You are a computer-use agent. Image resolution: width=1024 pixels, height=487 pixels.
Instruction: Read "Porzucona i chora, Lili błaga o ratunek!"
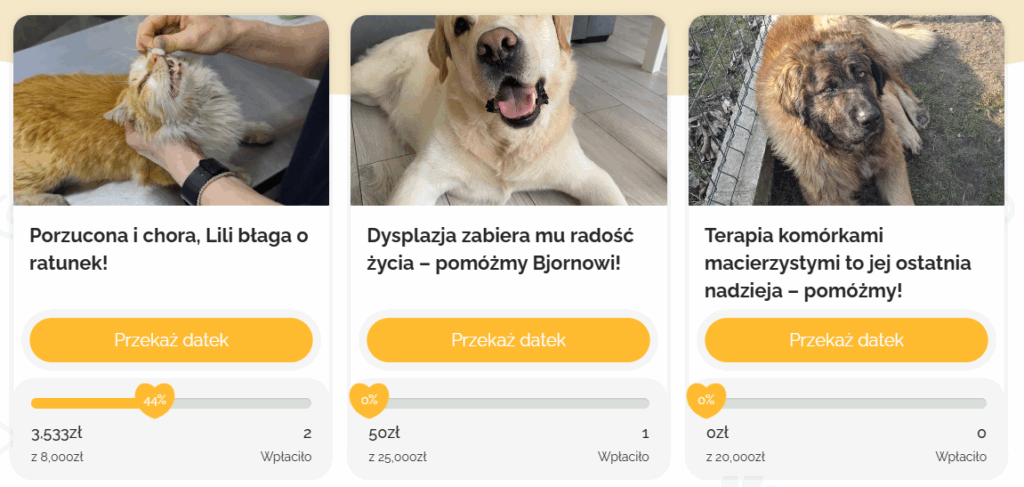pos(169,250)
